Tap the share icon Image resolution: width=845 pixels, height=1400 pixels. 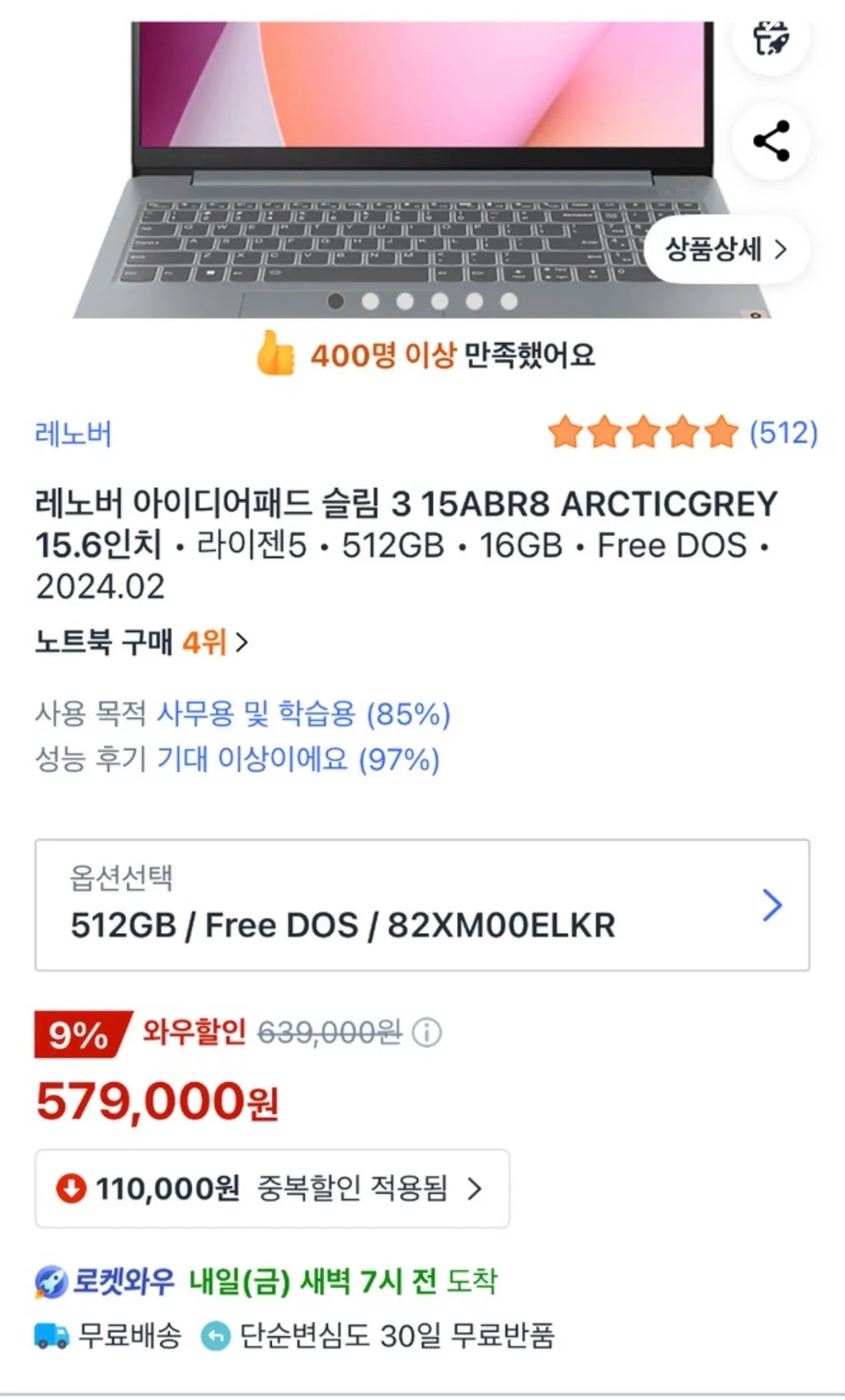tap(770, 141)
